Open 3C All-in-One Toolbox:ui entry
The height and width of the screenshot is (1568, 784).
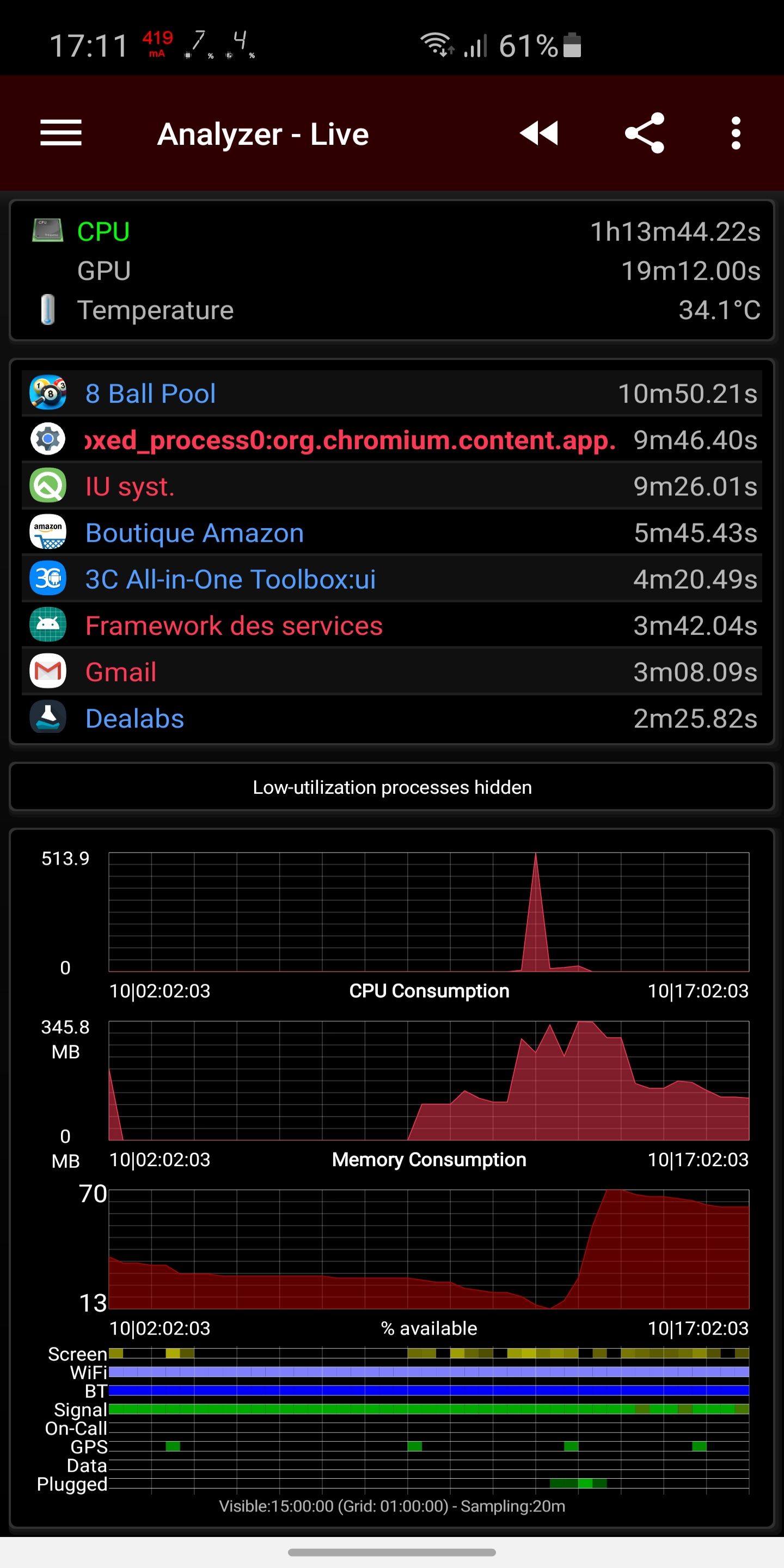tap(392, 579)
